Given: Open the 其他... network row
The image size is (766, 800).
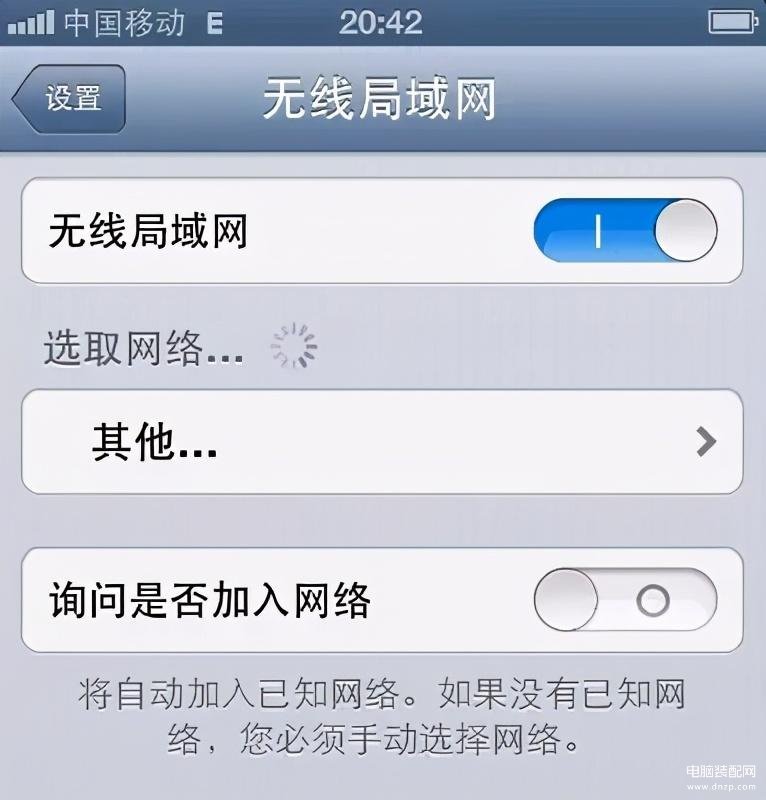Looking at the screenshot, I should click(x=382, y=441).
